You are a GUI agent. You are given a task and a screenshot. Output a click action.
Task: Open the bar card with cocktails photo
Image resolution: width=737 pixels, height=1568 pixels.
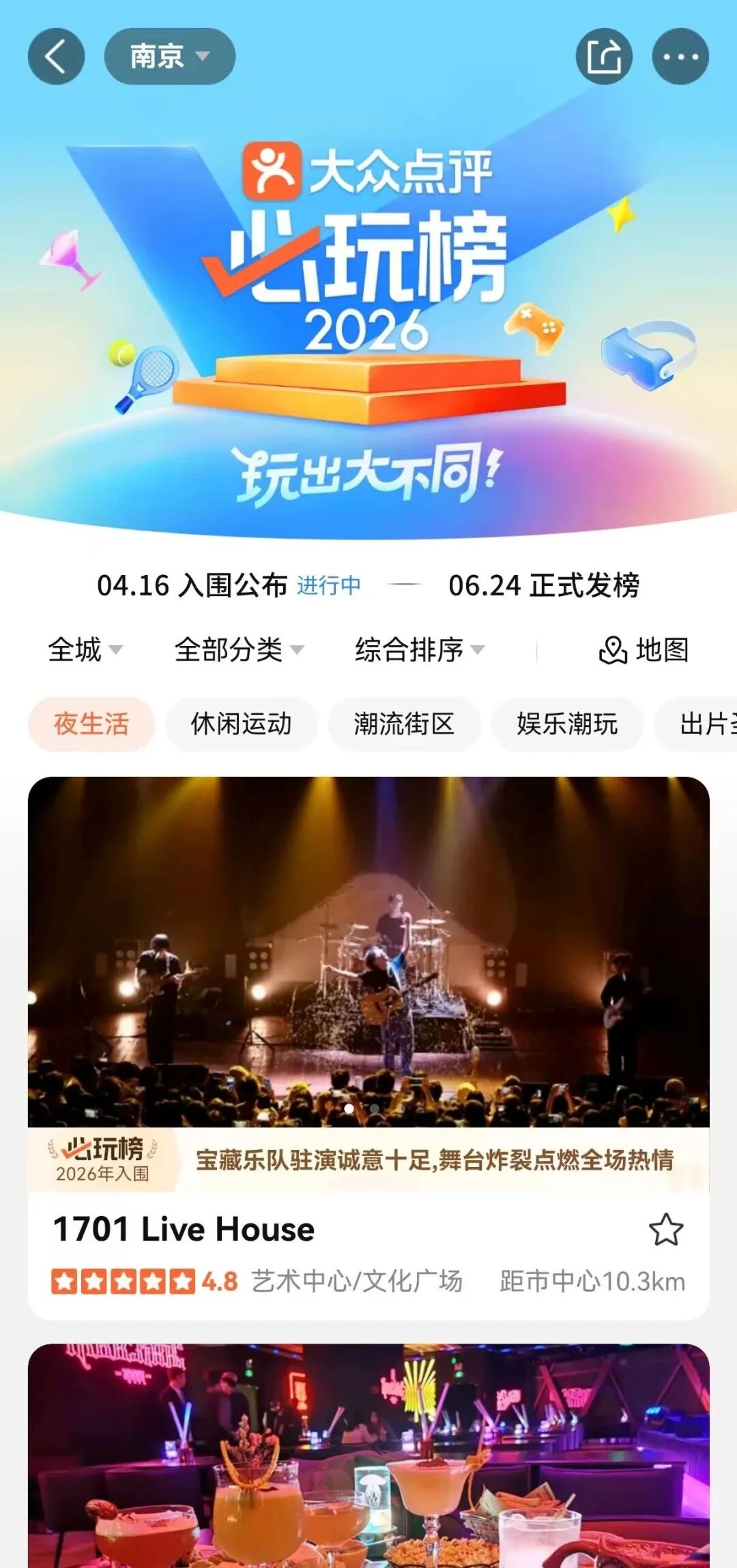point(369,1460)
